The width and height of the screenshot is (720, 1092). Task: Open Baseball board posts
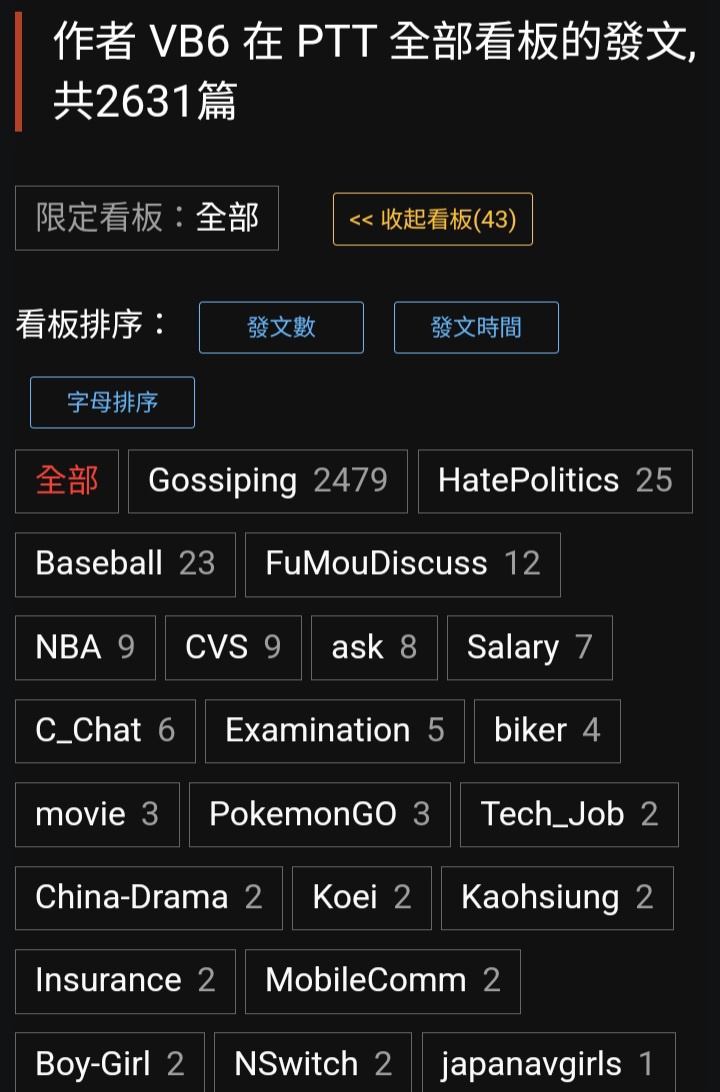(x=125, y=564)
